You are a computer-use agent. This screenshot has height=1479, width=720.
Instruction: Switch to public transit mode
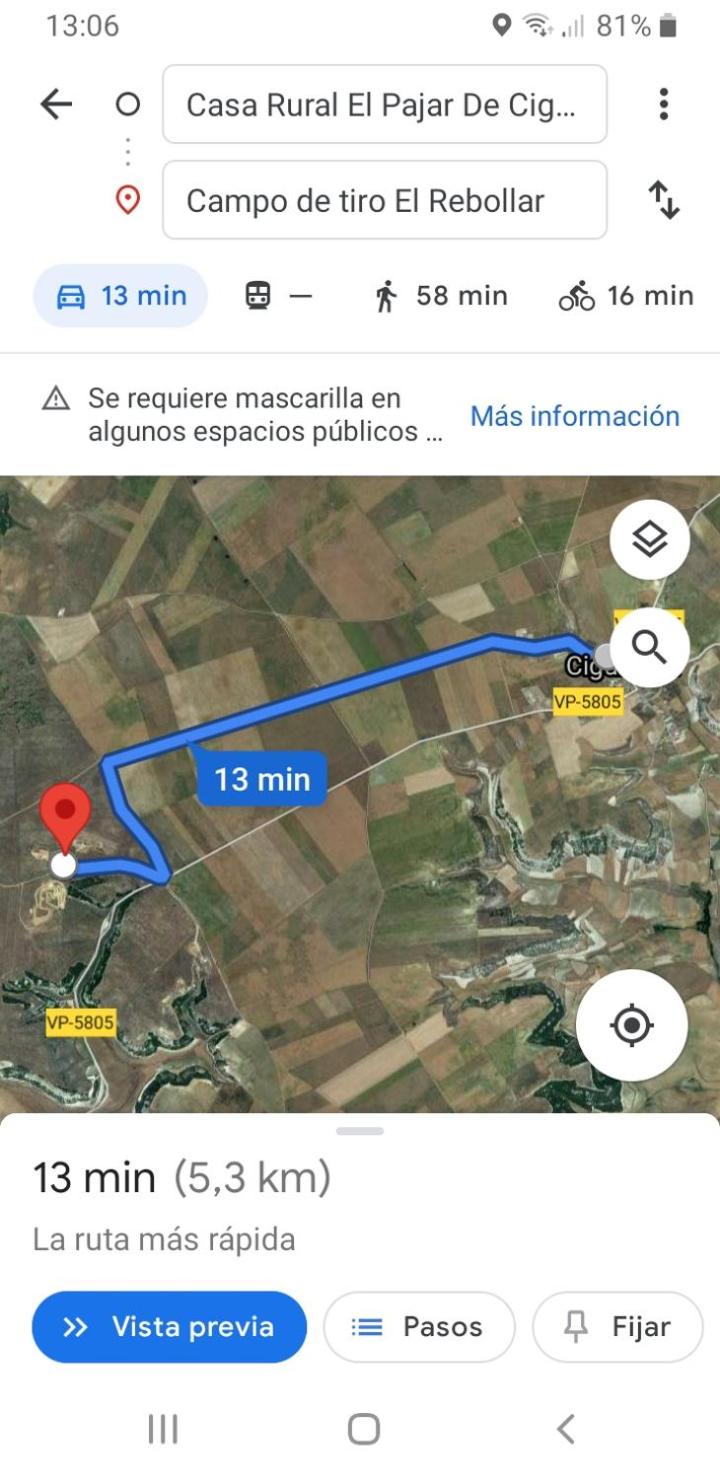tap(279, 296)
